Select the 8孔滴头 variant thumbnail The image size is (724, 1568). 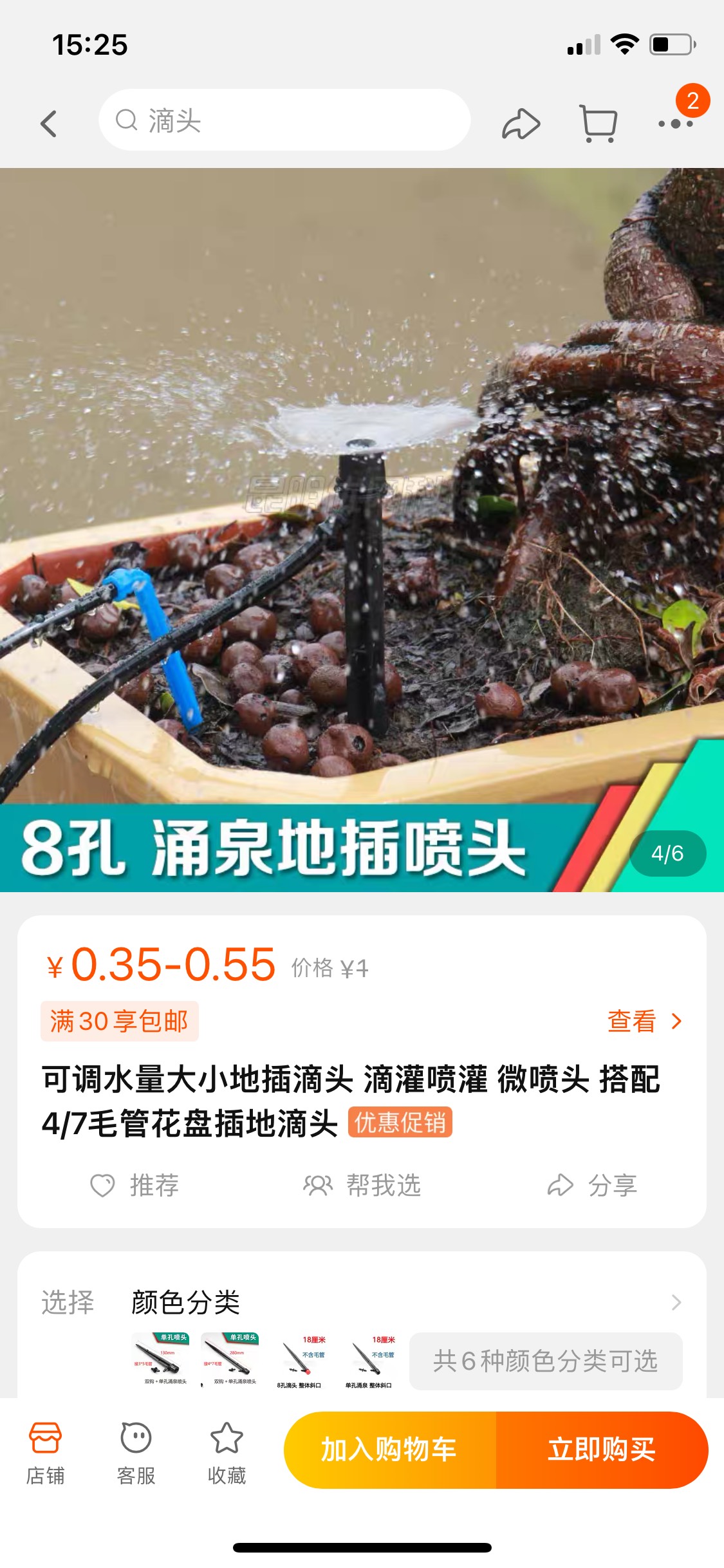299,1361
